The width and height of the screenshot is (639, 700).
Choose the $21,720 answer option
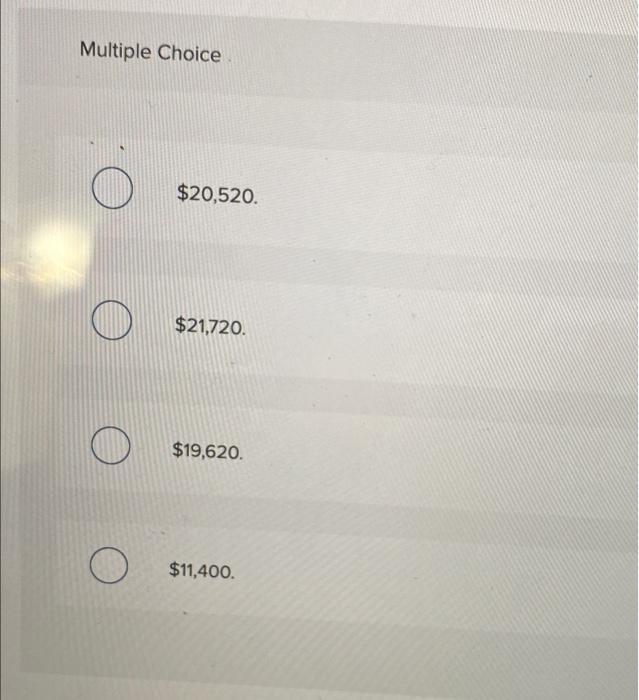(113, 323)
